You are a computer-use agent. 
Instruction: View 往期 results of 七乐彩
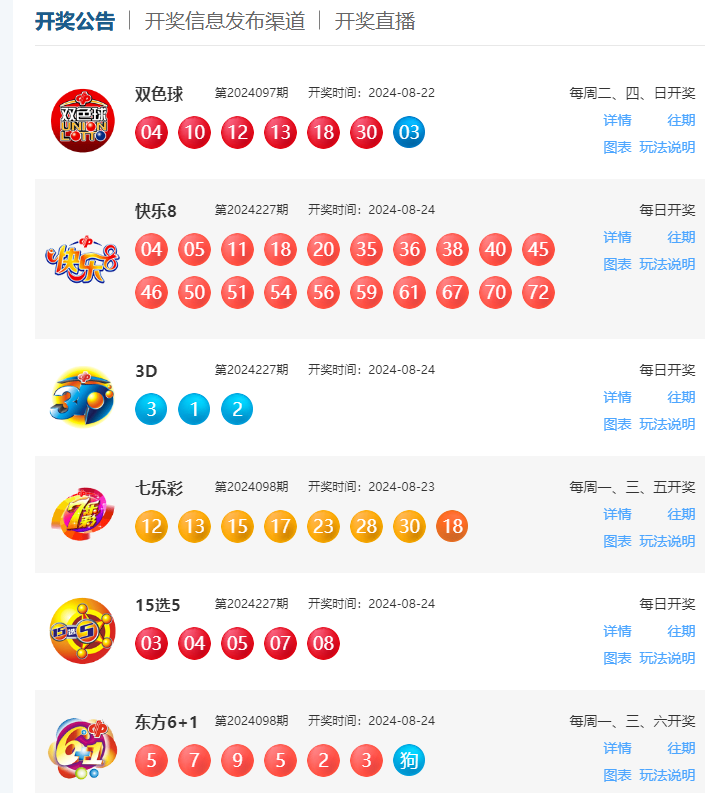[681, 514]
